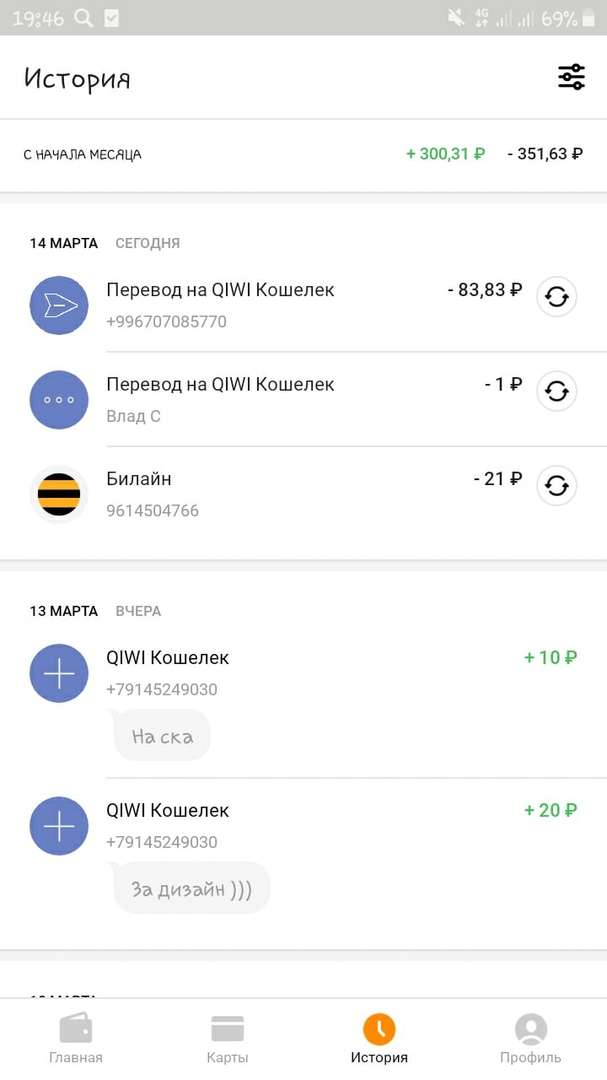The width and height of the screenshot is (607, 1080).
Task: Repeat the 1 ₽ transfer to Влад С
Action: pos(557,391)
